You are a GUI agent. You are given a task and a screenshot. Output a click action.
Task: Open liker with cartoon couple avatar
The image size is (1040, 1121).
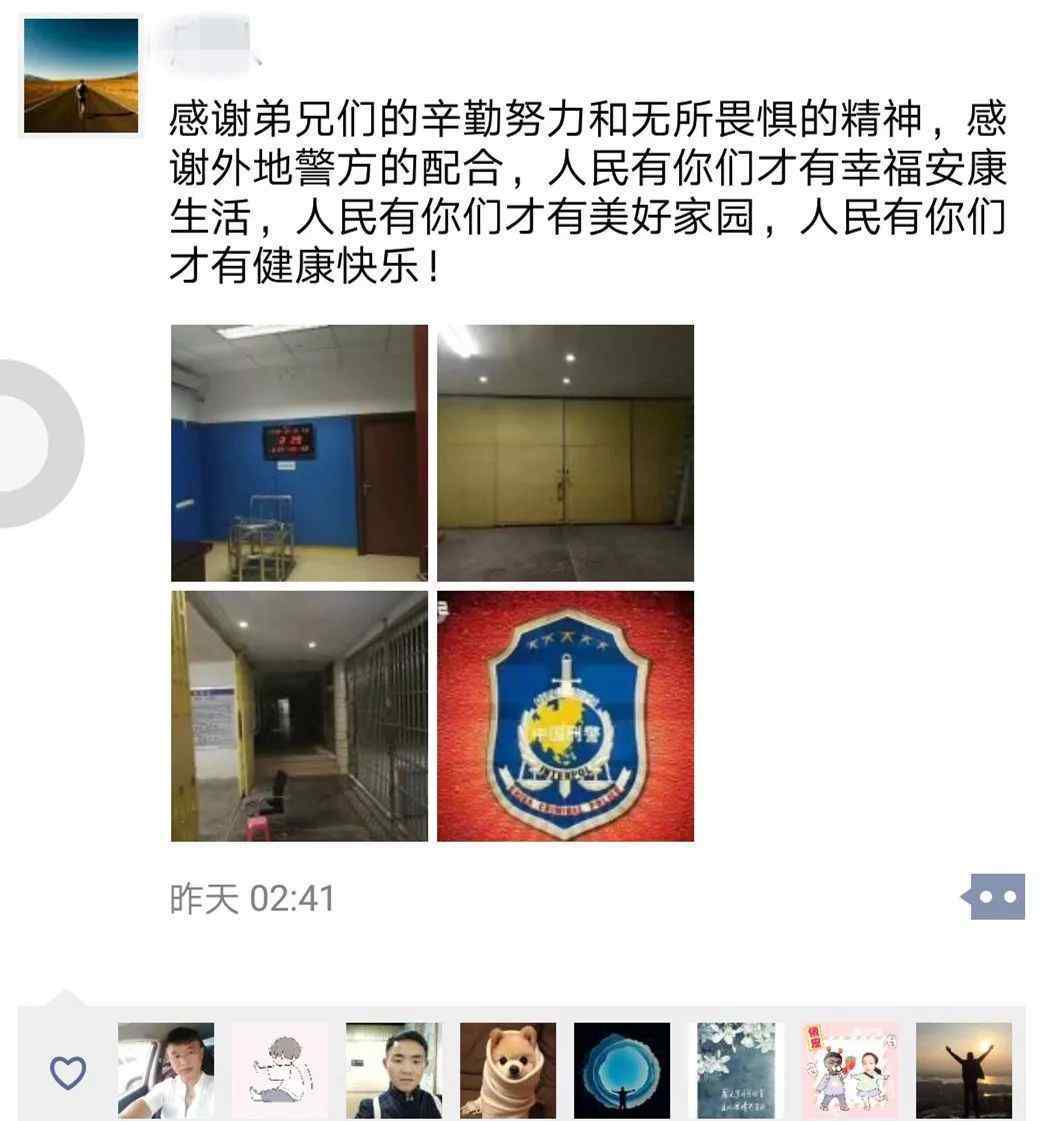850,1070
